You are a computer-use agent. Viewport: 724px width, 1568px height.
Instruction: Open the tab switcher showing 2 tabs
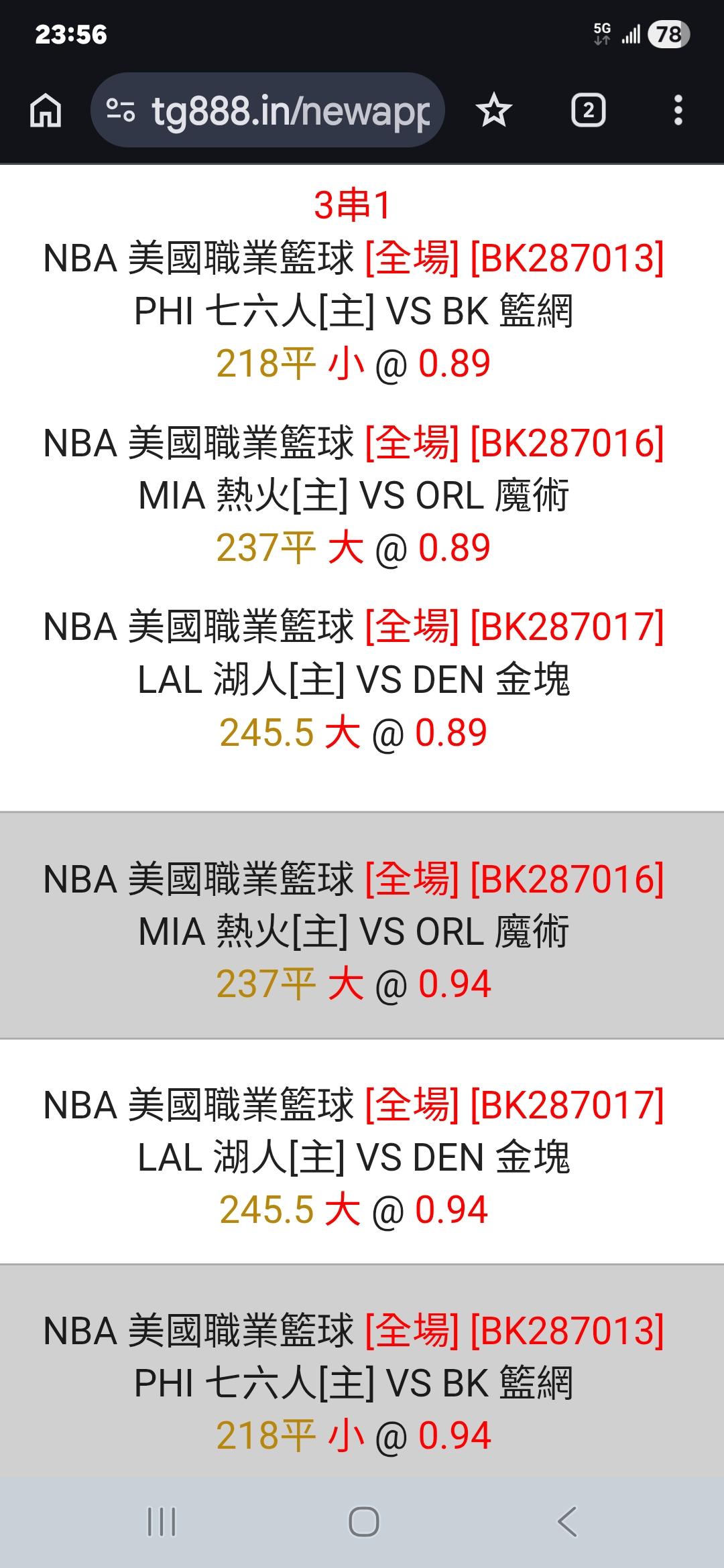(x=588, y=111)
